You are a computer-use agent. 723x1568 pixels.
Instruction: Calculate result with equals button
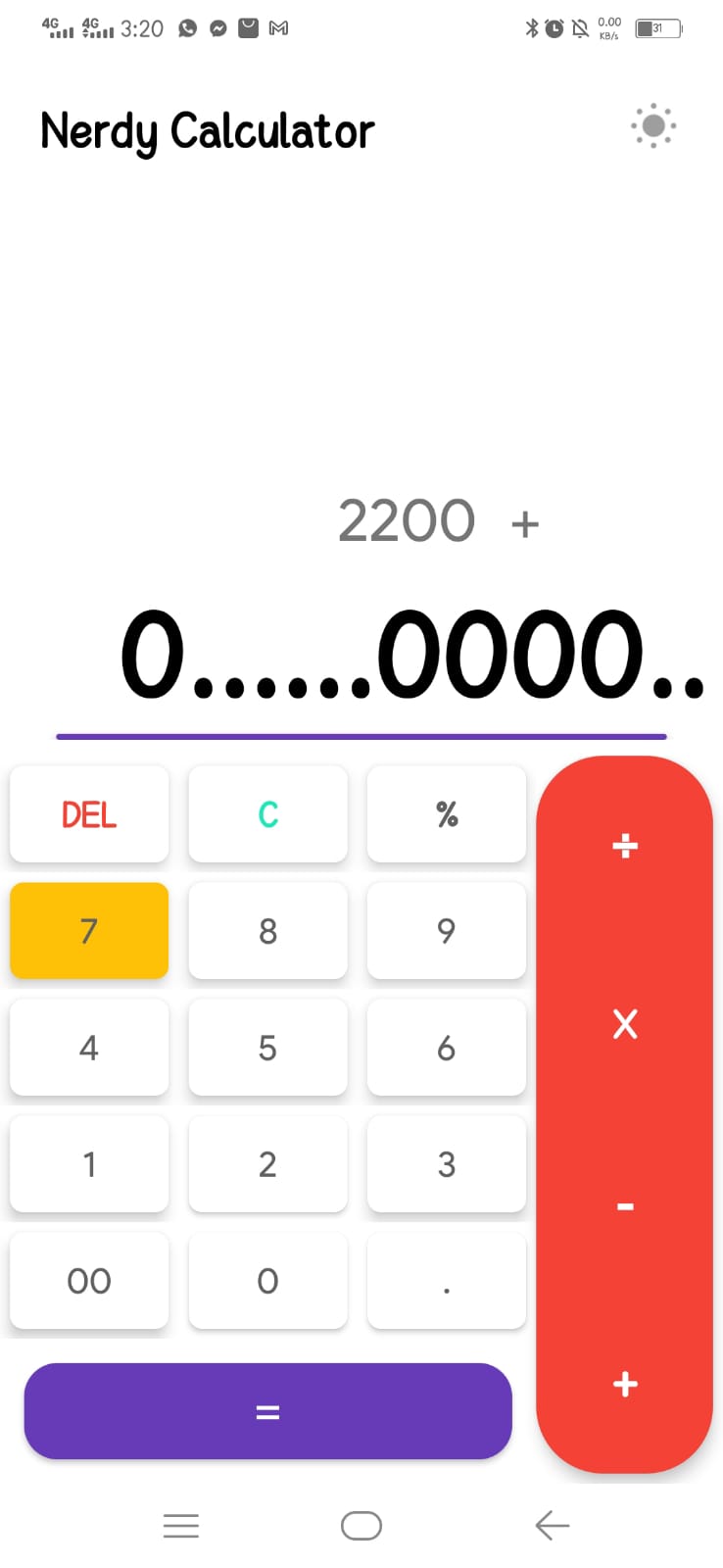(x=267, y=1411)
